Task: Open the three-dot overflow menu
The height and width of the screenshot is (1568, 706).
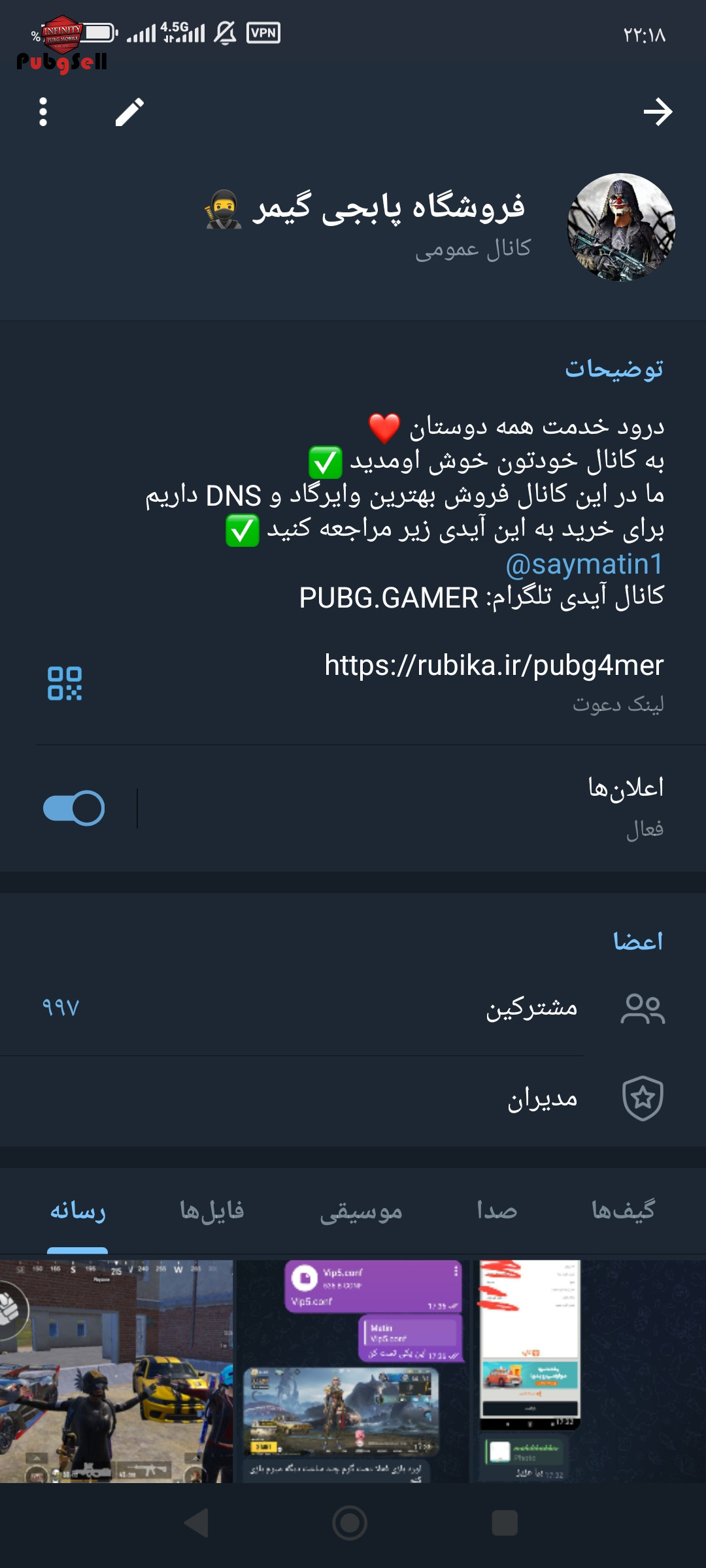Action: [43, 112]
